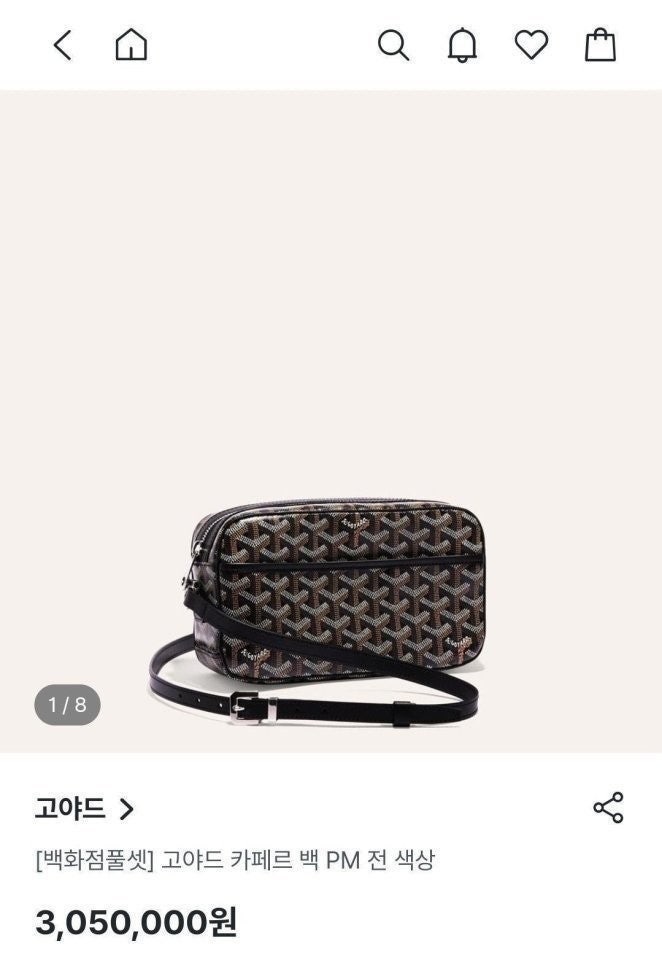
Task: View the wishlist heart in the top bar
Action: pos(531,45)
